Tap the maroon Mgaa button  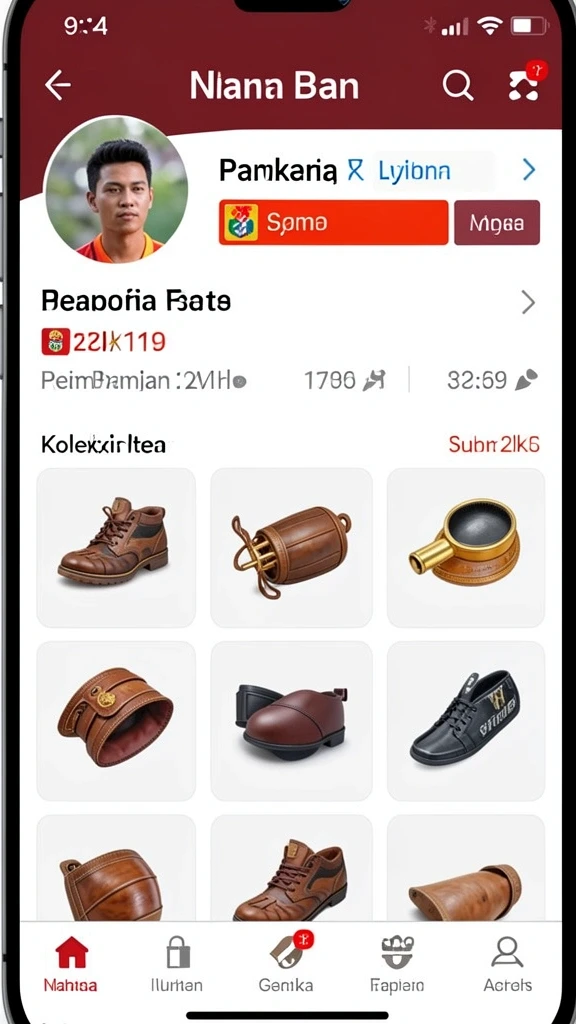(x=497, y=223)
